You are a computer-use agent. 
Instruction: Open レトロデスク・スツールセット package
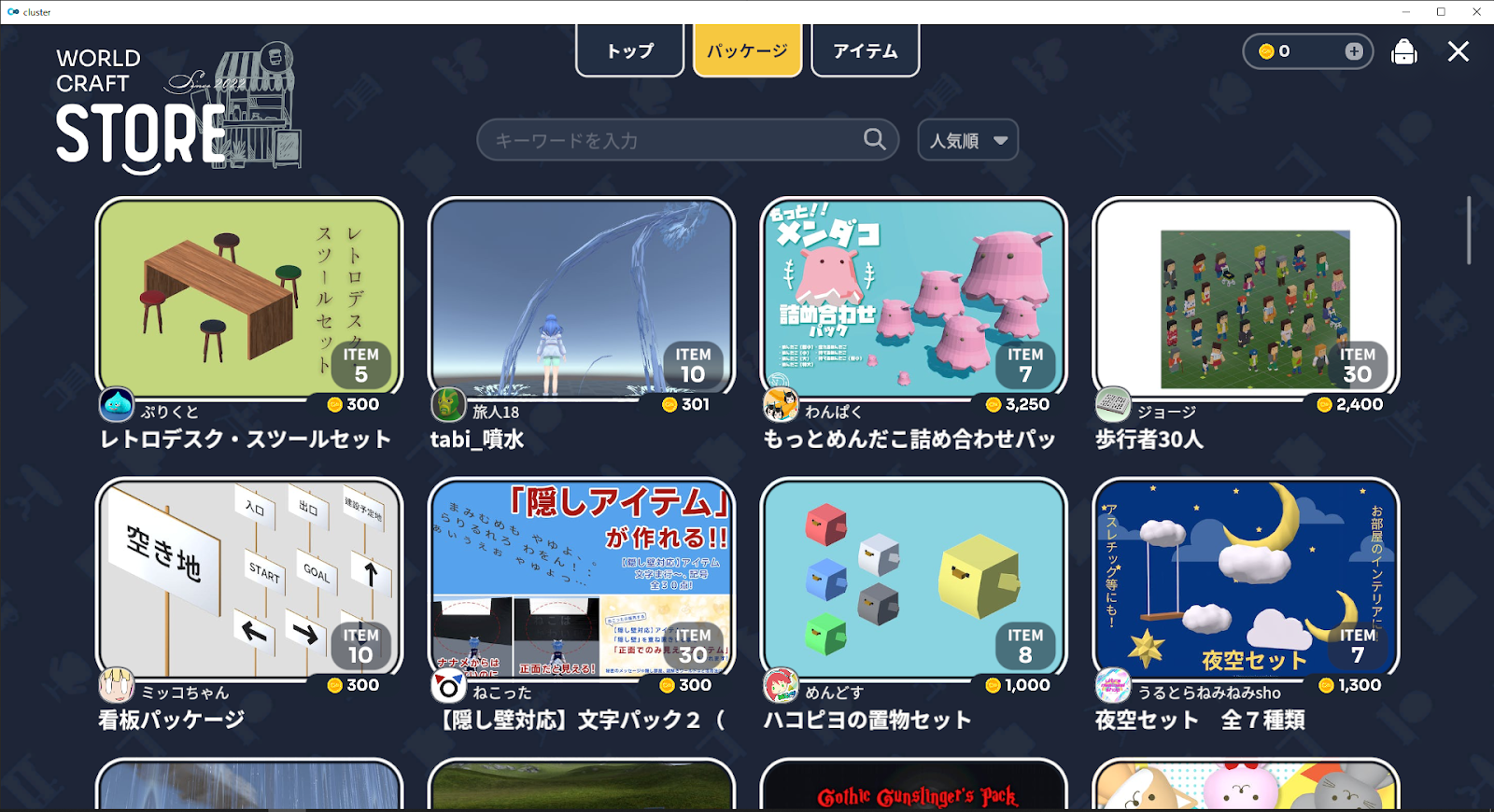(249, 299)
